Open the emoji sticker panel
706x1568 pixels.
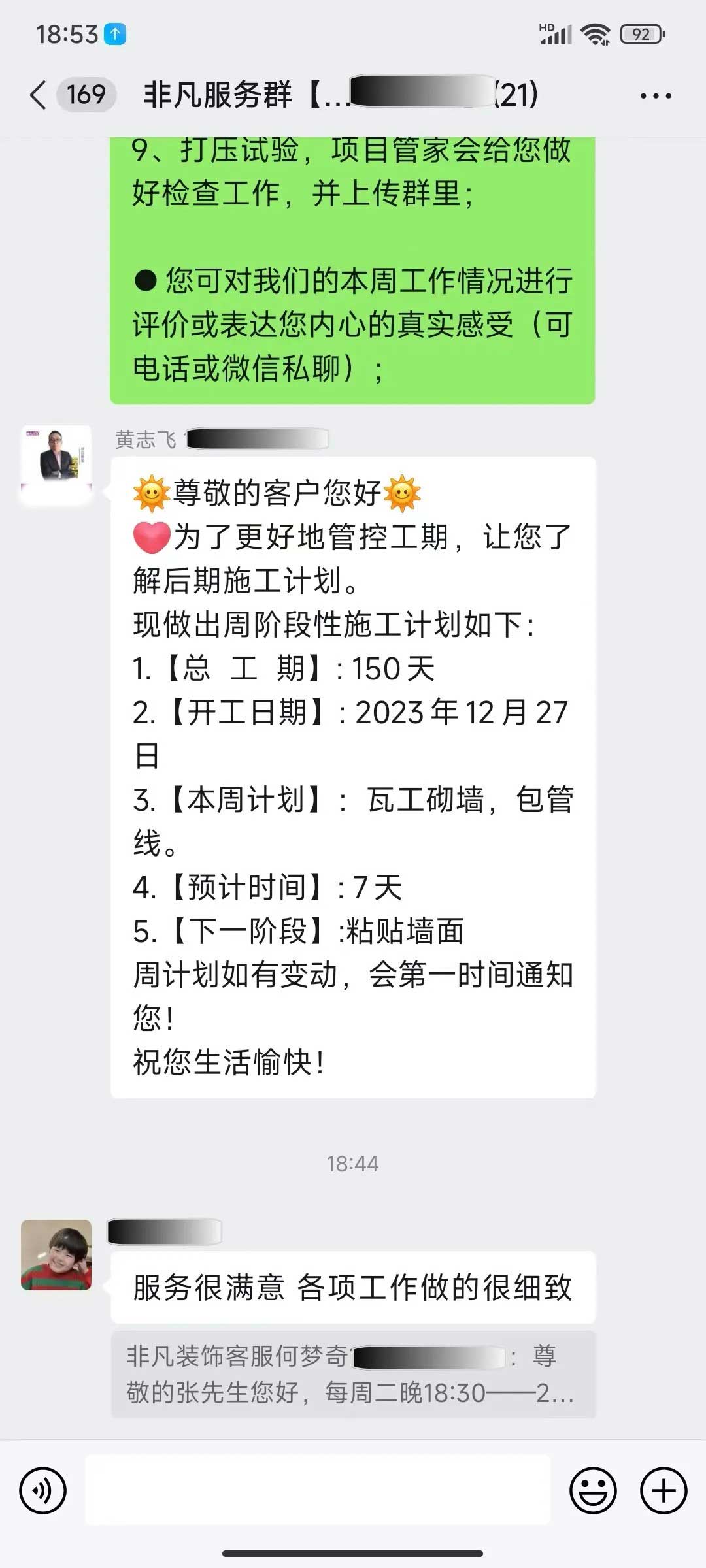[593, 1491]
